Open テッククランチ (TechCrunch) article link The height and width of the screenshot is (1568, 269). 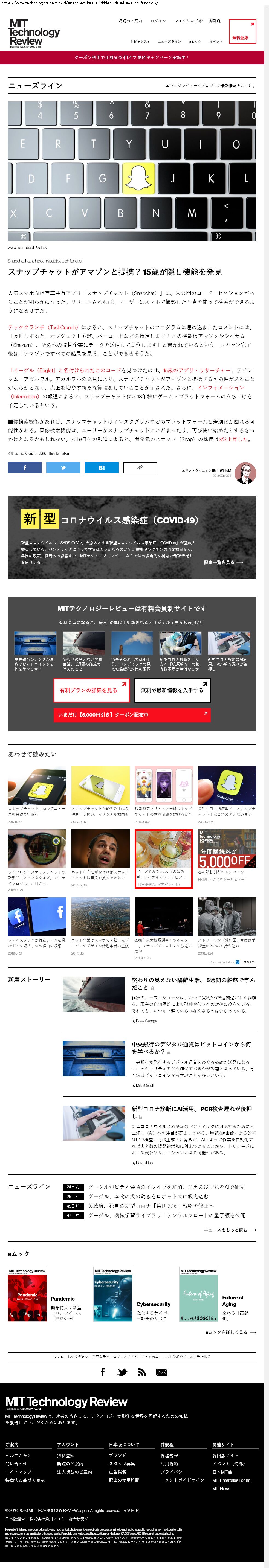point(43,327)
